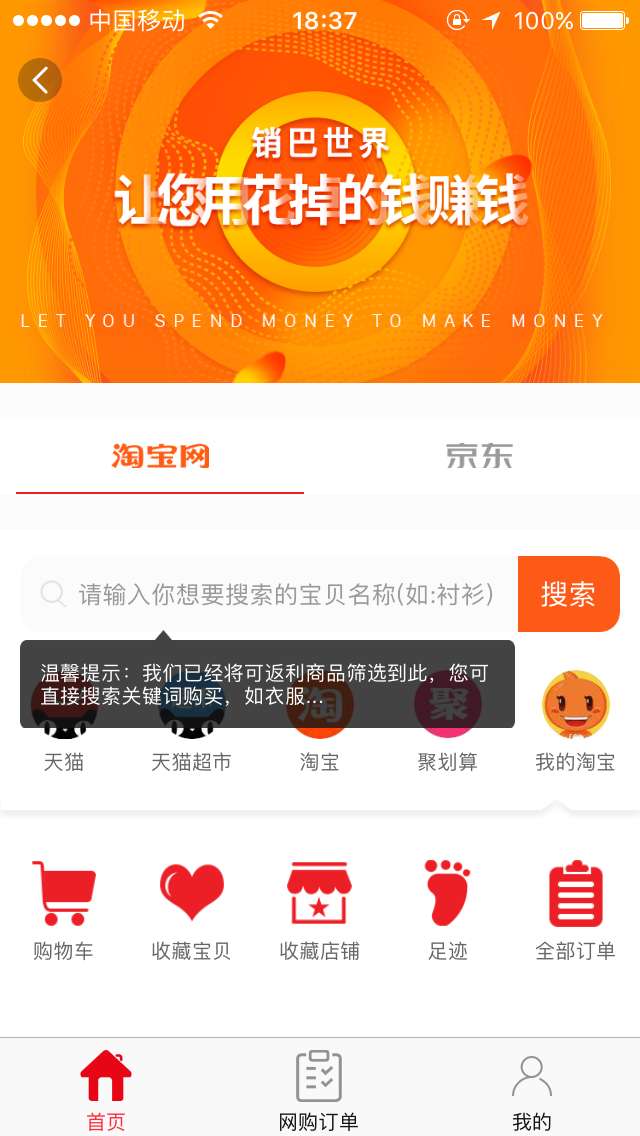View the 购物车 shopping cart
The height and width of the screenshot is (1136, 640).
(64, 910)
